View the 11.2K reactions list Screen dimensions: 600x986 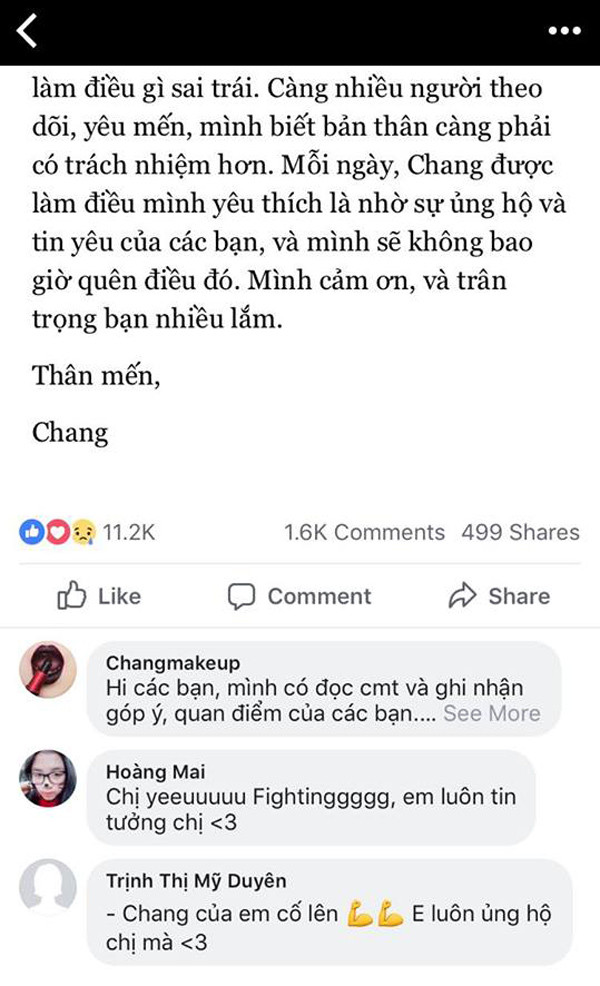point(88,532)
